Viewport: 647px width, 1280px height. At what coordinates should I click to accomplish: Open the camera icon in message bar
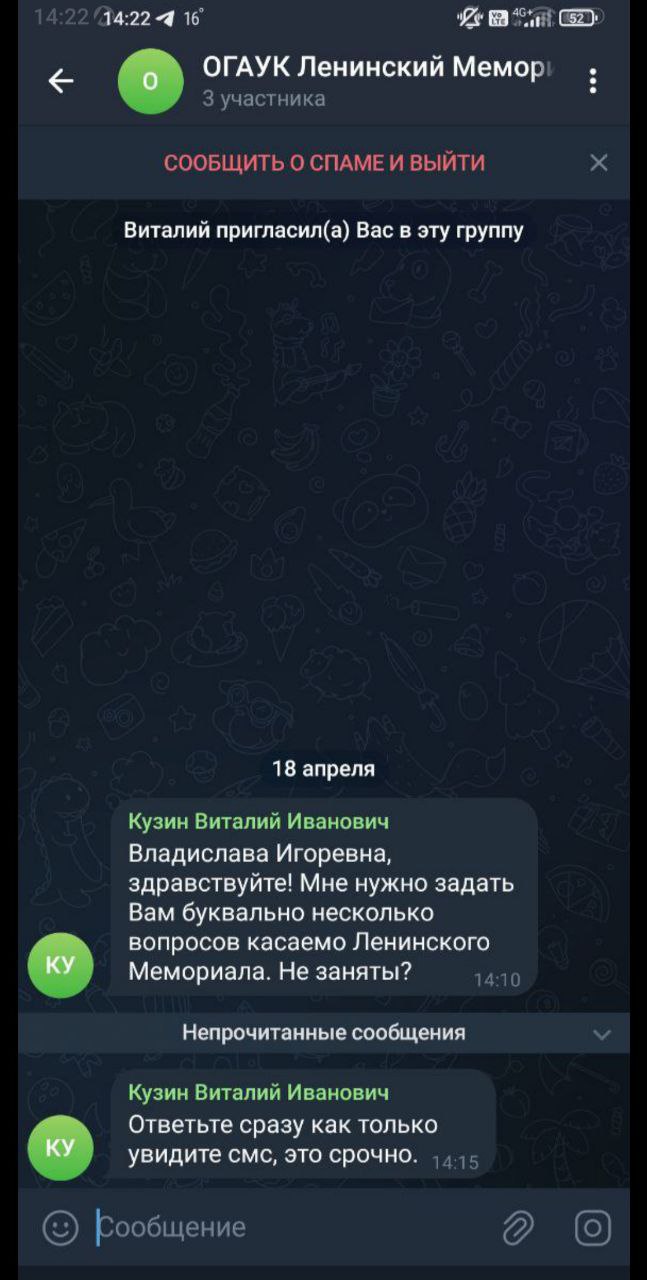click(592, 1227)
